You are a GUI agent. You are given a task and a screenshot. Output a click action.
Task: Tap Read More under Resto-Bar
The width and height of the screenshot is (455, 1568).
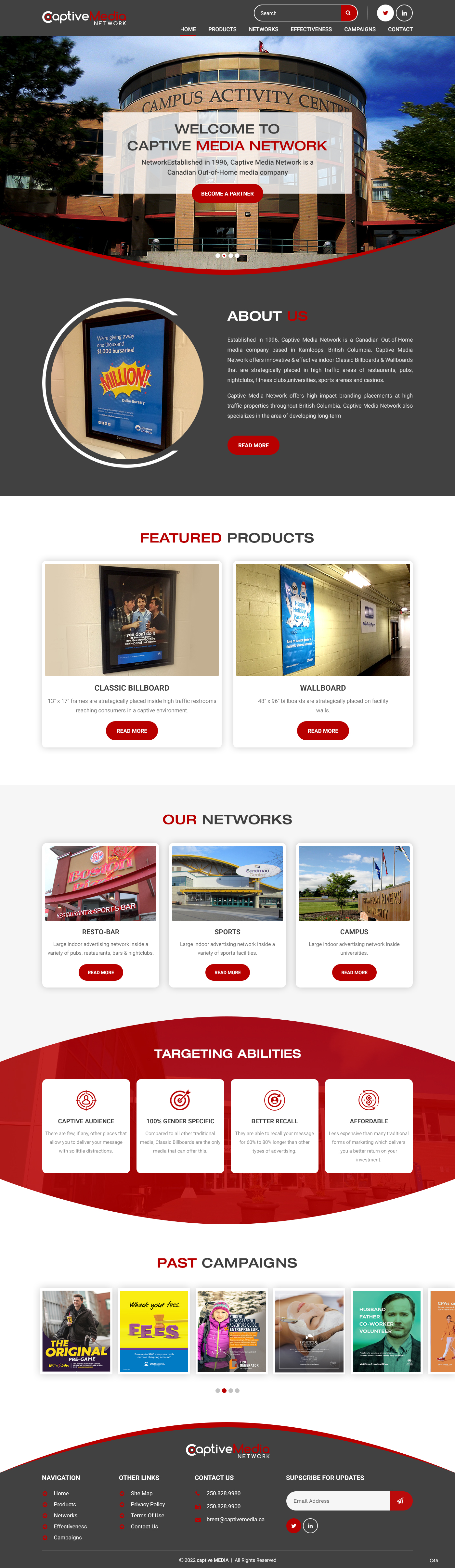coord(100,972)
